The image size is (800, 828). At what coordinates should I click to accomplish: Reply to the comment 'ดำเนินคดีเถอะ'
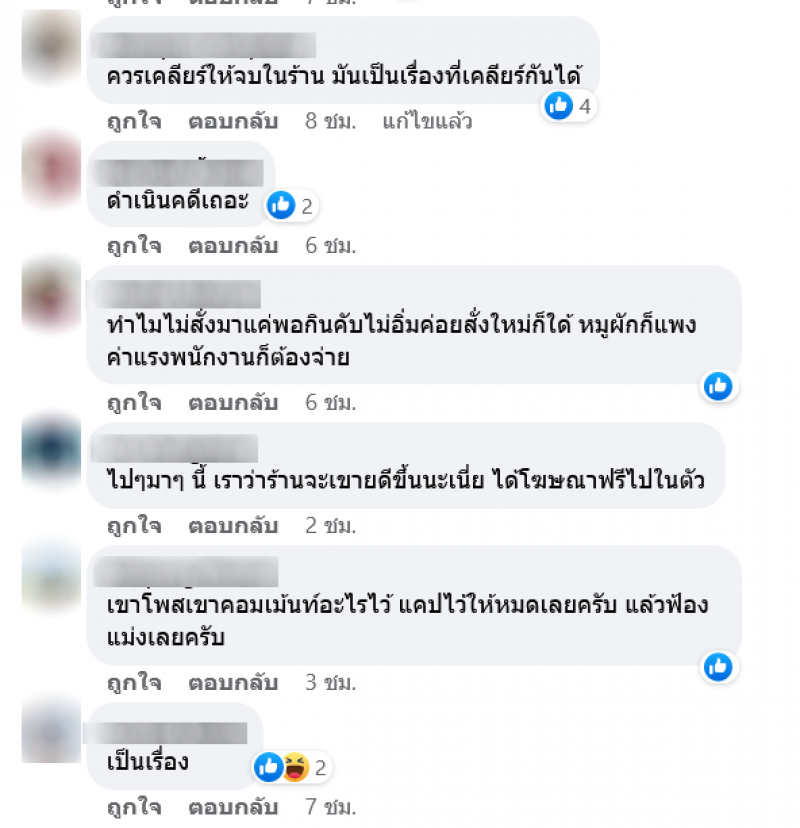pos(232,245)
